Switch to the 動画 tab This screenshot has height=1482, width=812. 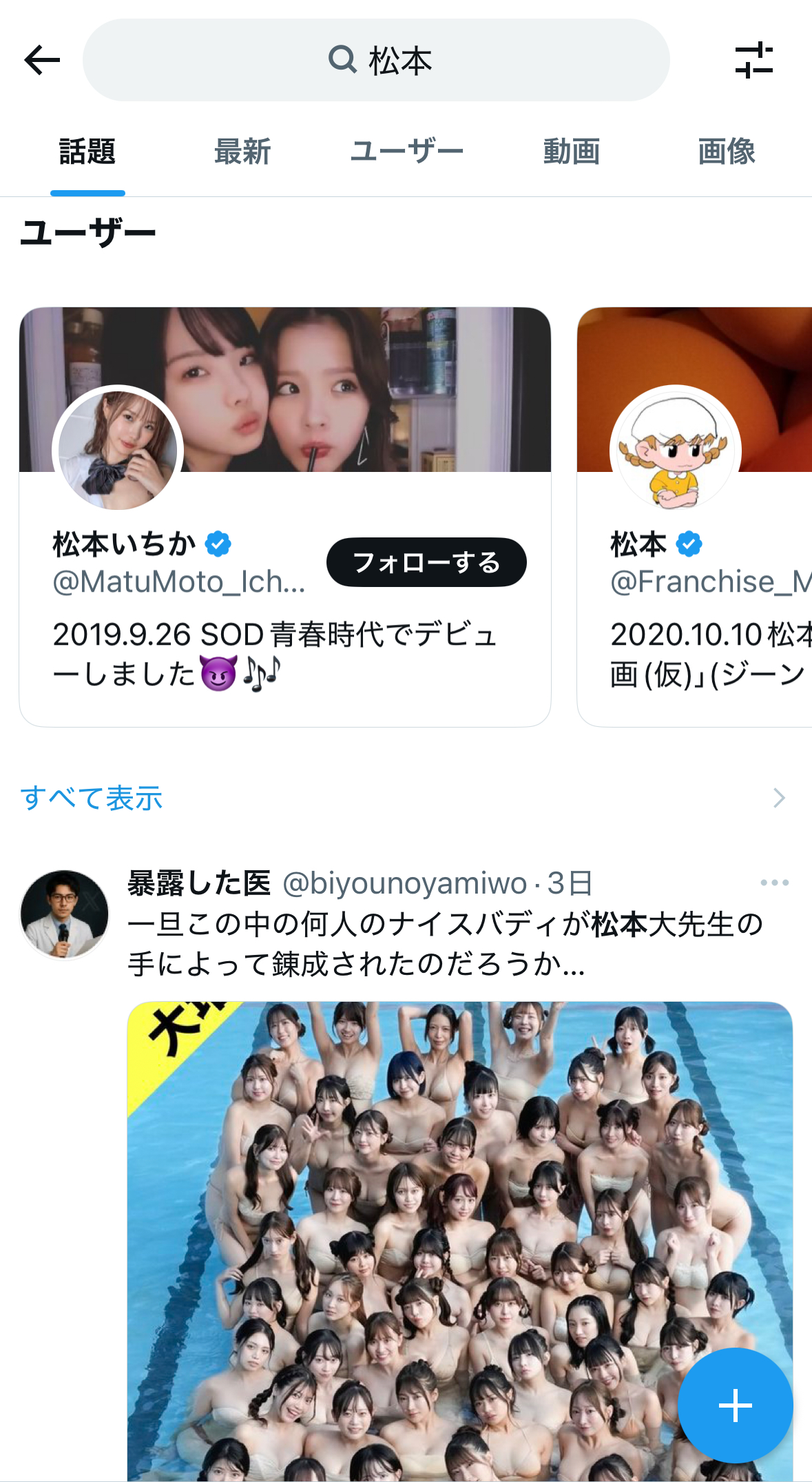(571, 152)
